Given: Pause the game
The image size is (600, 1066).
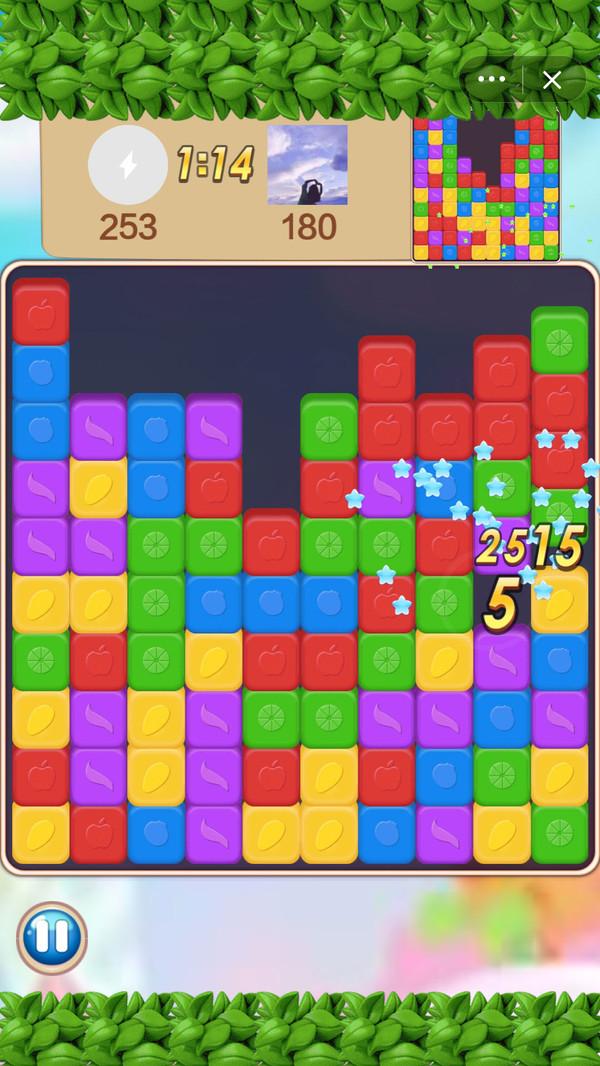Looking at the screenshot, I should (51, 938).
